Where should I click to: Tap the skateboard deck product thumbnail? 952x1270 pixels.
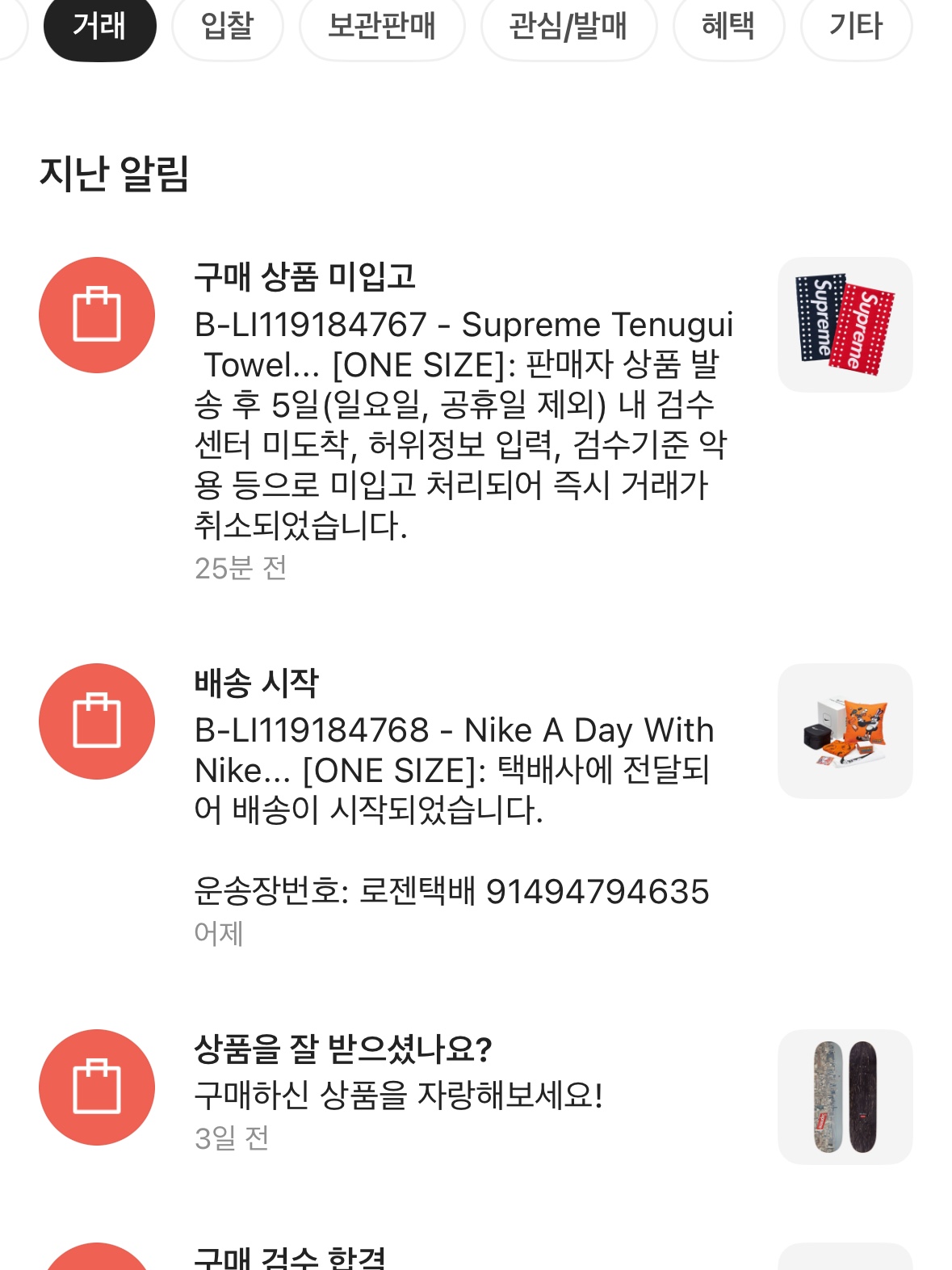(845, 1096)
